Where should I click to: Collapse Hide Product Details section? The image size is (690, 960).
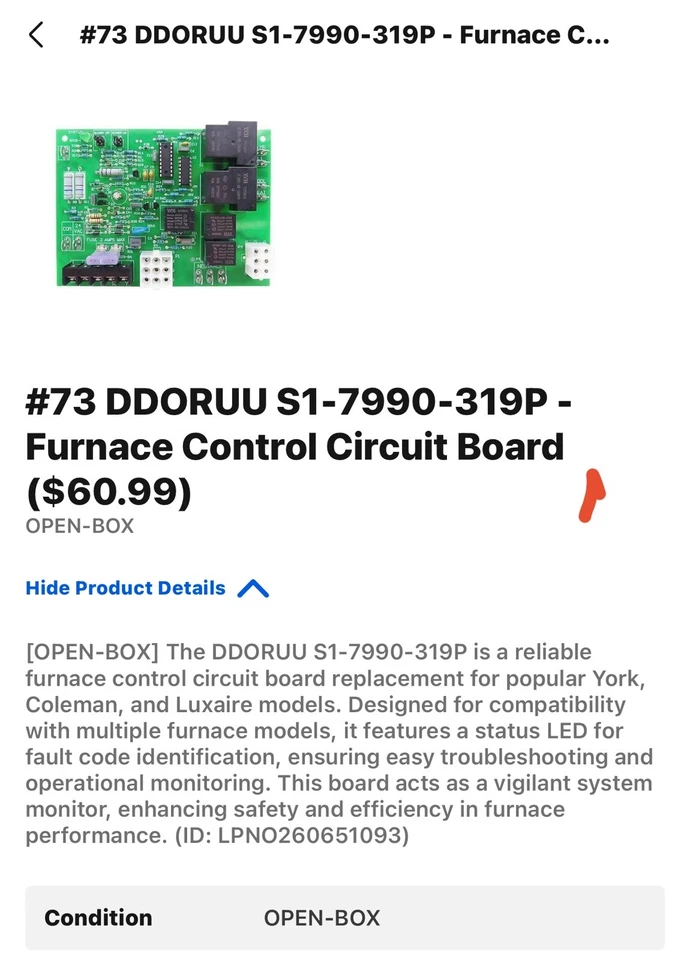[146, 588]
